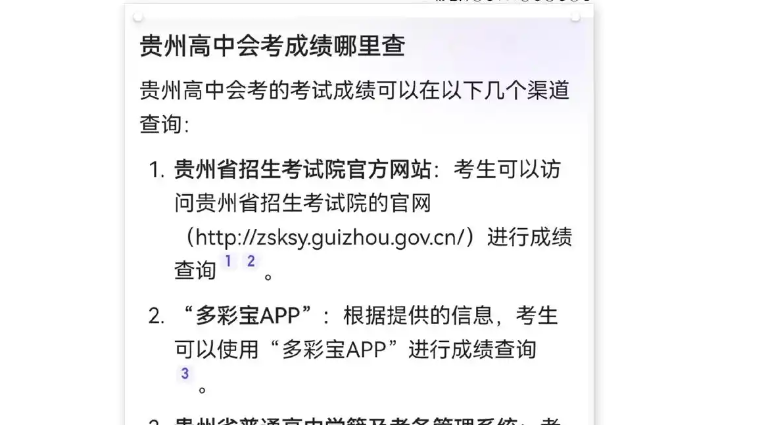Open citation 3 under the 多彩宝APP answer
This screenshot has width=760, height=425.
point(185,374)
